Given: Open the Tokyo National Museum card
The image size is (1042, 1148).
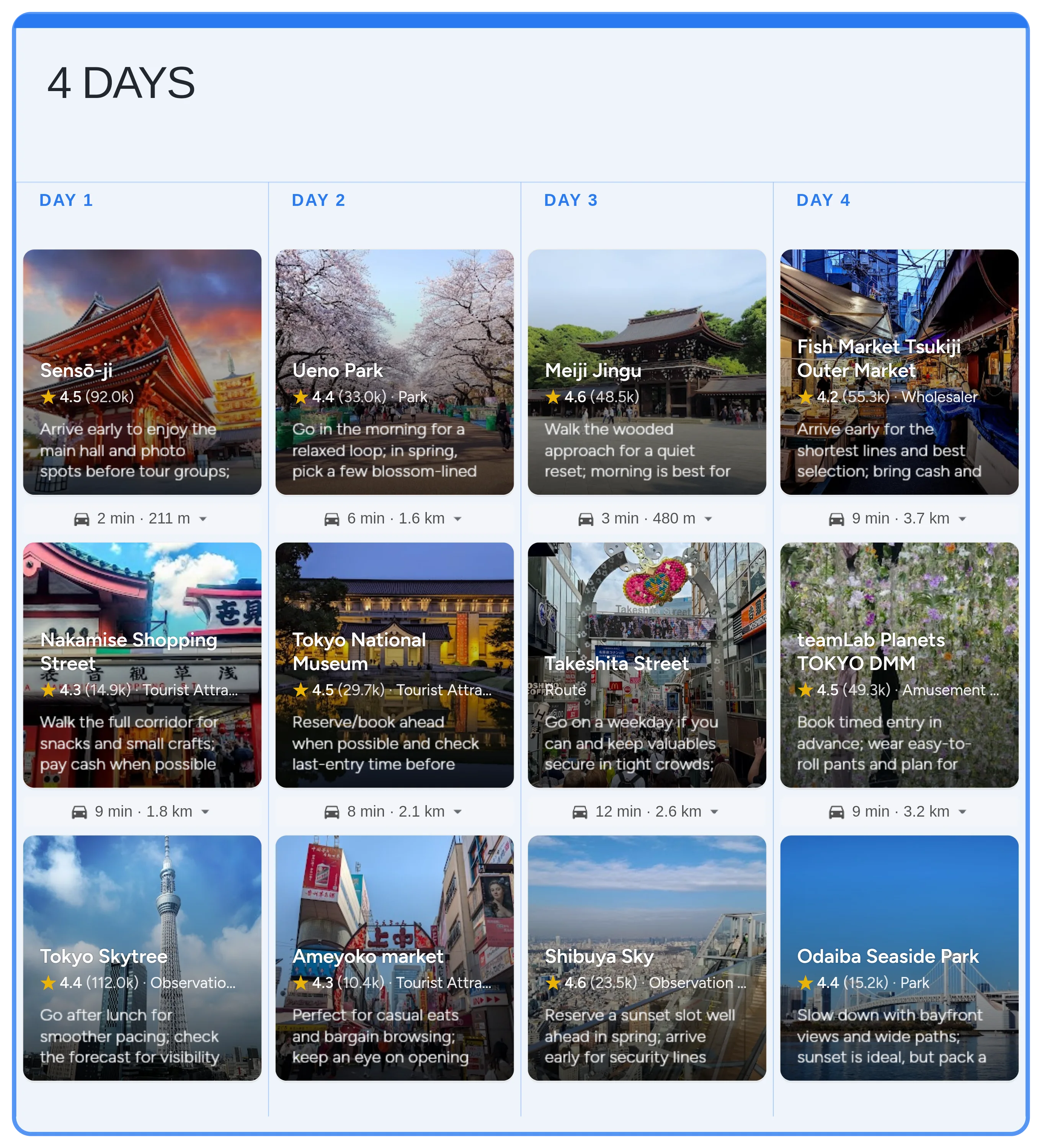Looking at the screenshot, I should pyautogui.click(x=394, y=665).
